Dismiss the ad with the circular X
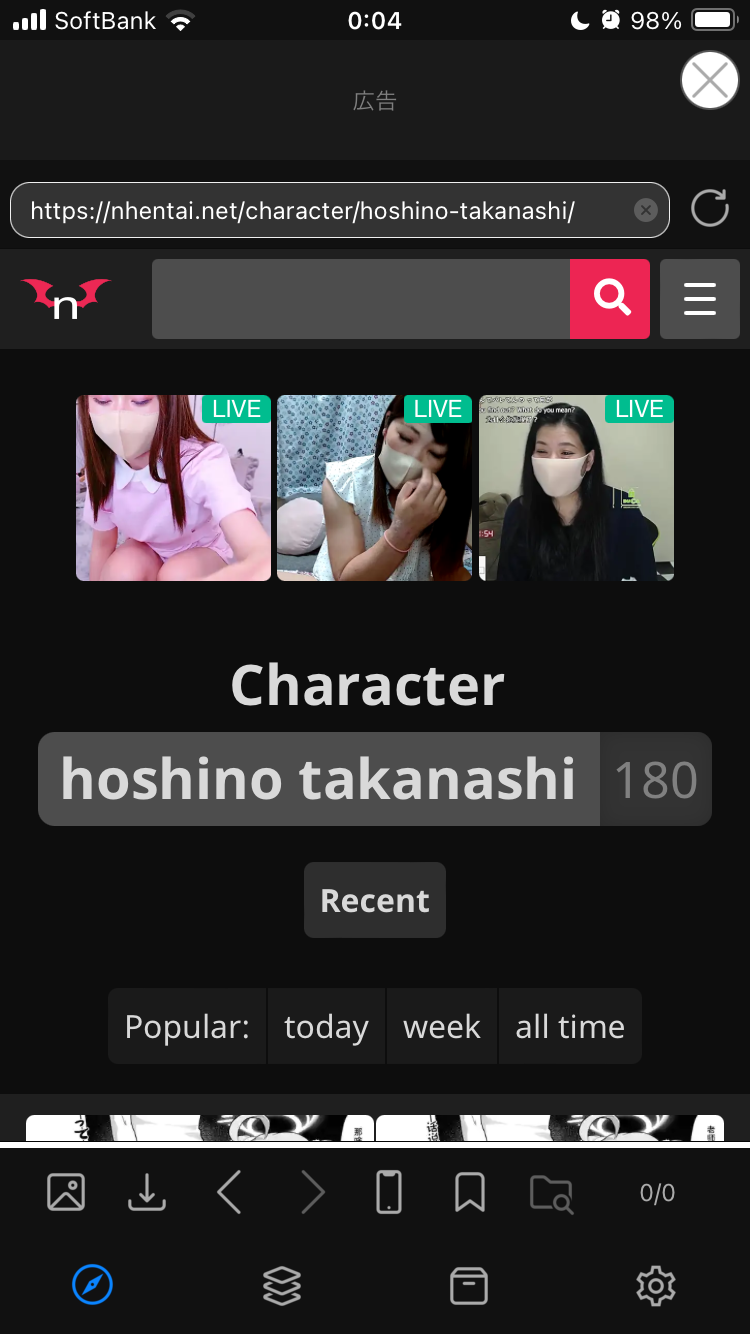Image resolution: width=750 pixels, height=1334 pixels. [x=709, y=80]
